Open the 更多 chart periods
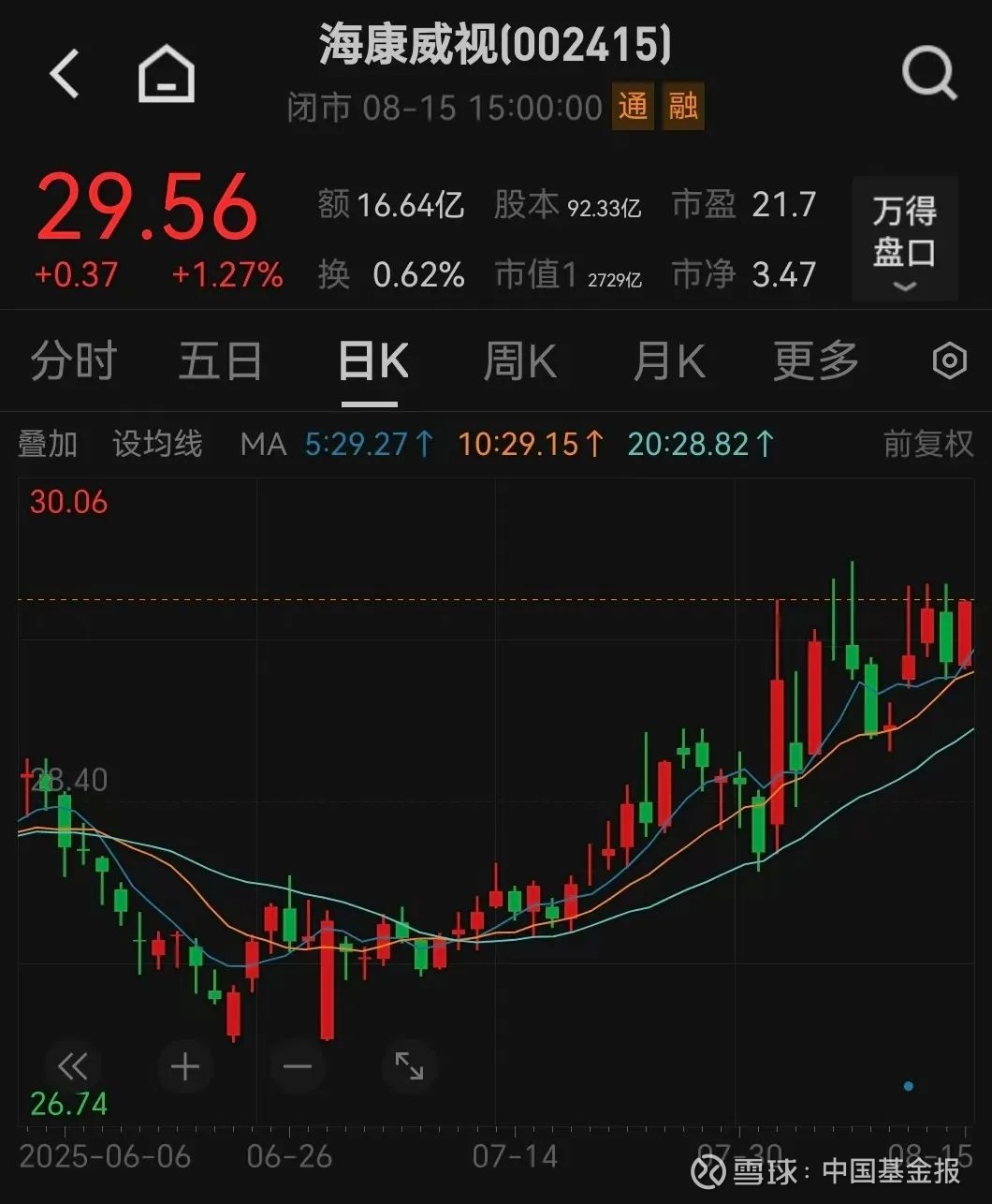 [815, 361]
